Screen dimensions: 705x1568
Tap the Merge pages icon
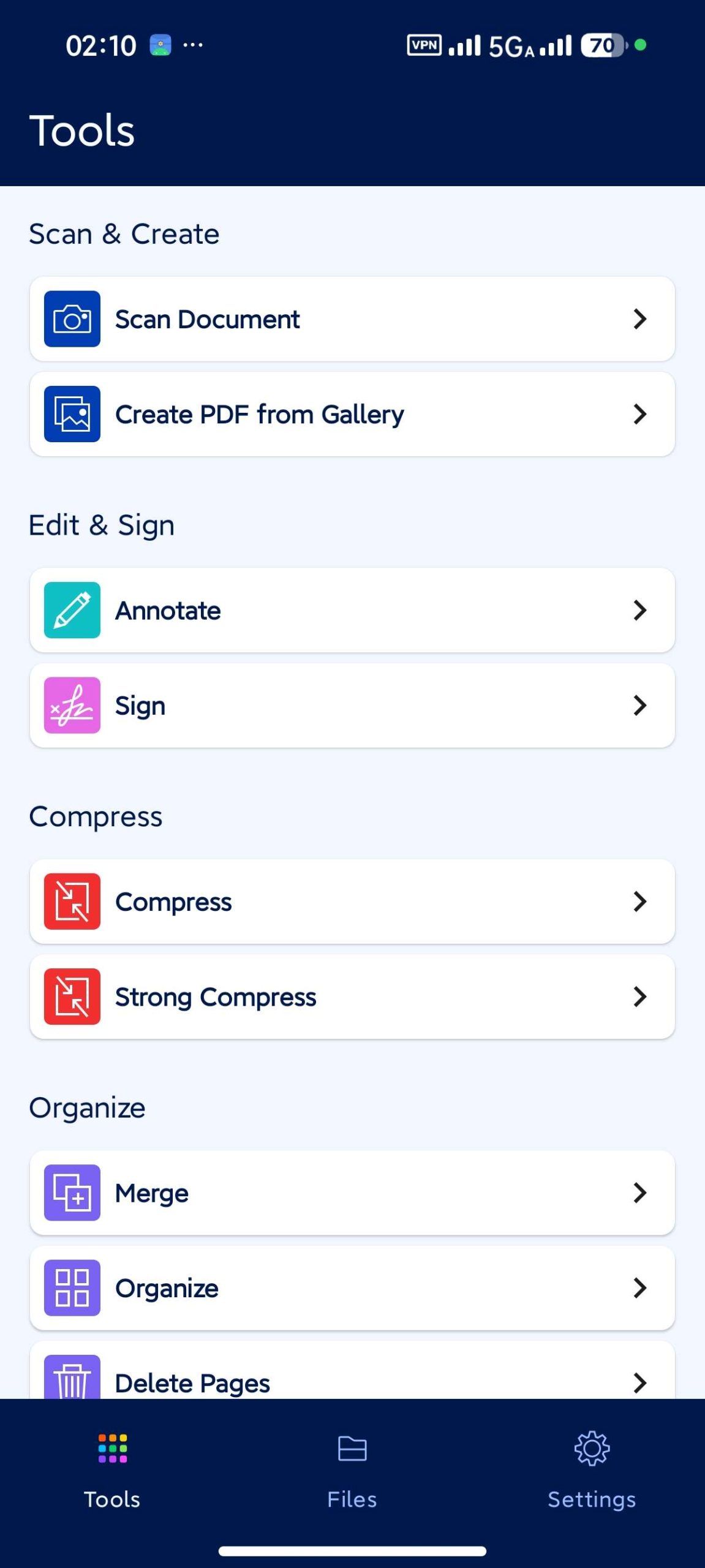click(72, 1193)
